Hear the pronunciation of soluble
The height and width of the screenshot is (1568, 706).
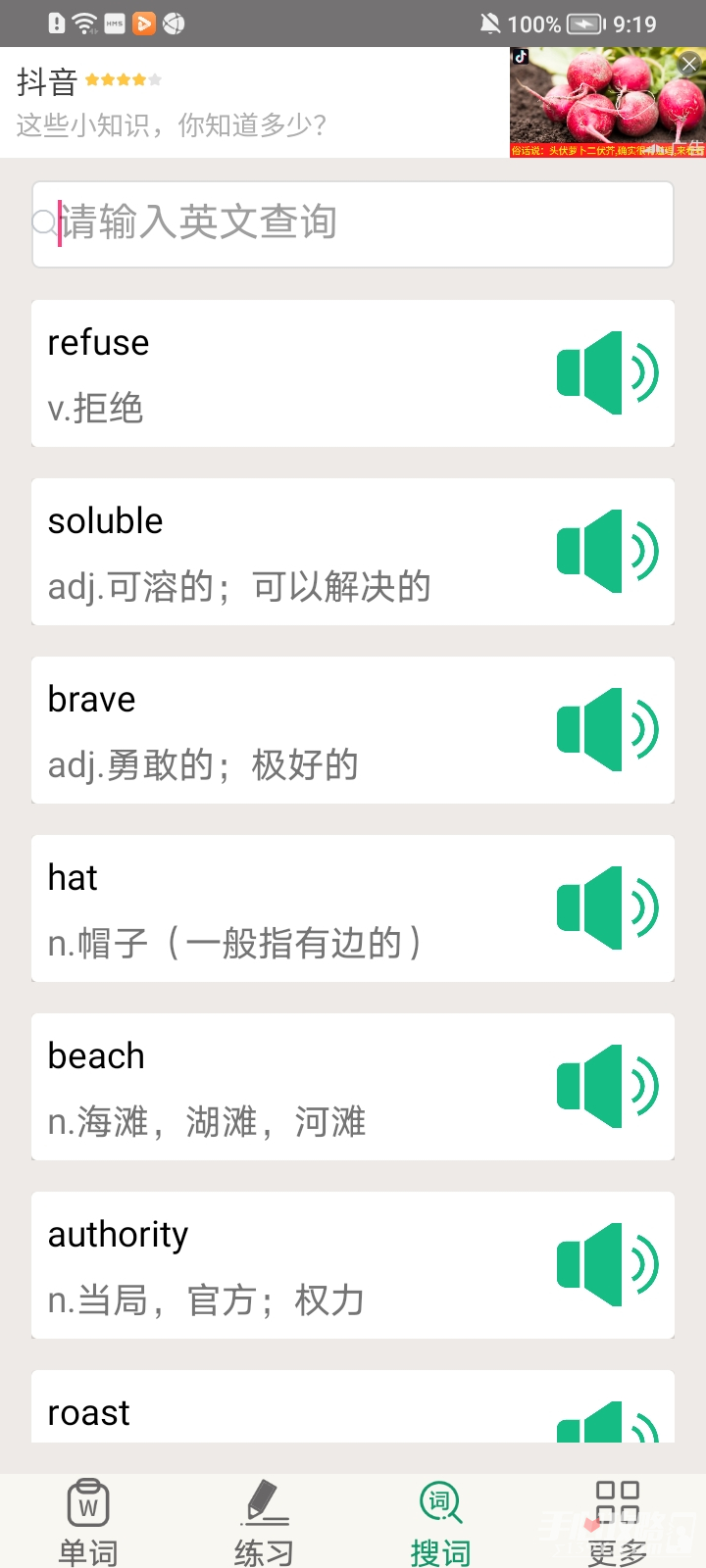pyautogui.click(x=607, y=552)
